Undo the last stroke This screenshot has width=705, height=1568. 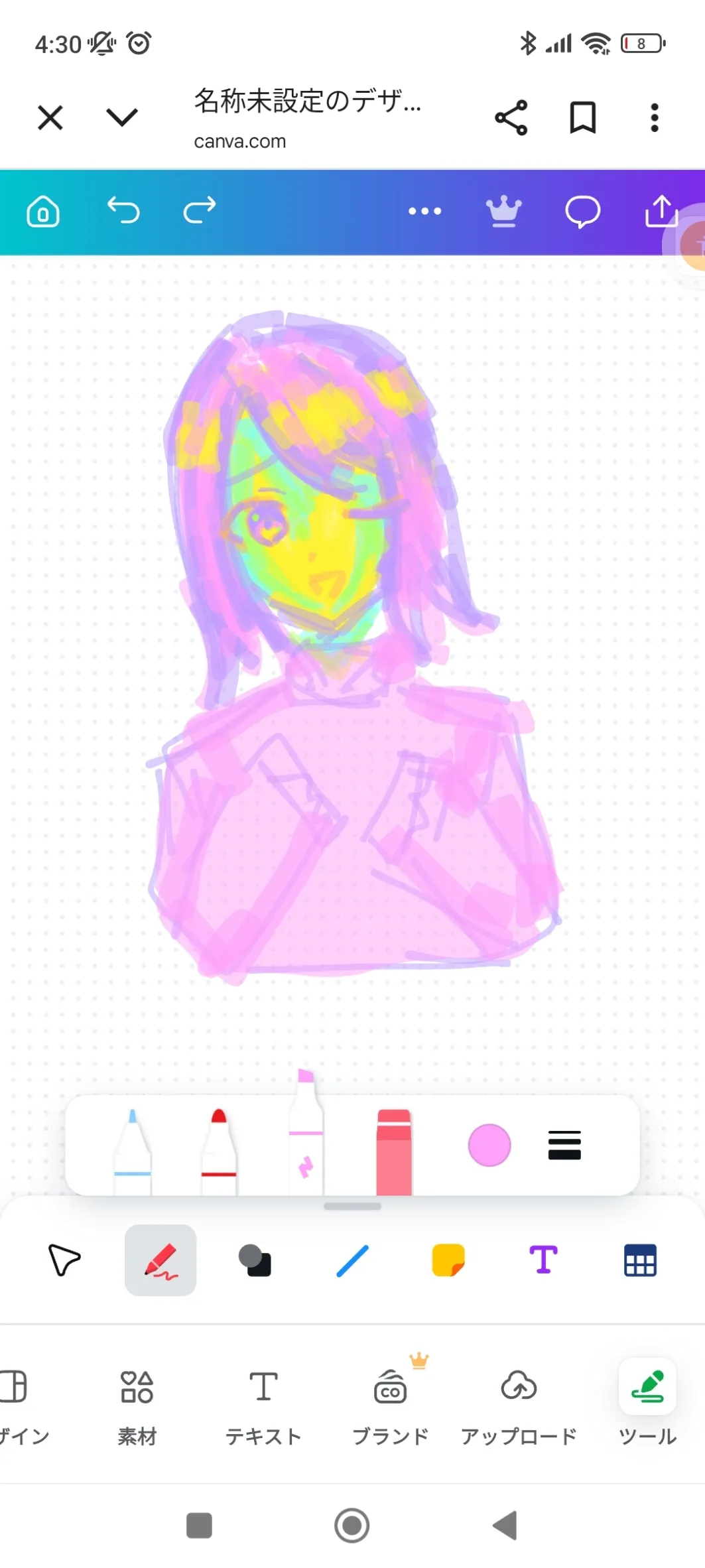(x=124, y=210)
